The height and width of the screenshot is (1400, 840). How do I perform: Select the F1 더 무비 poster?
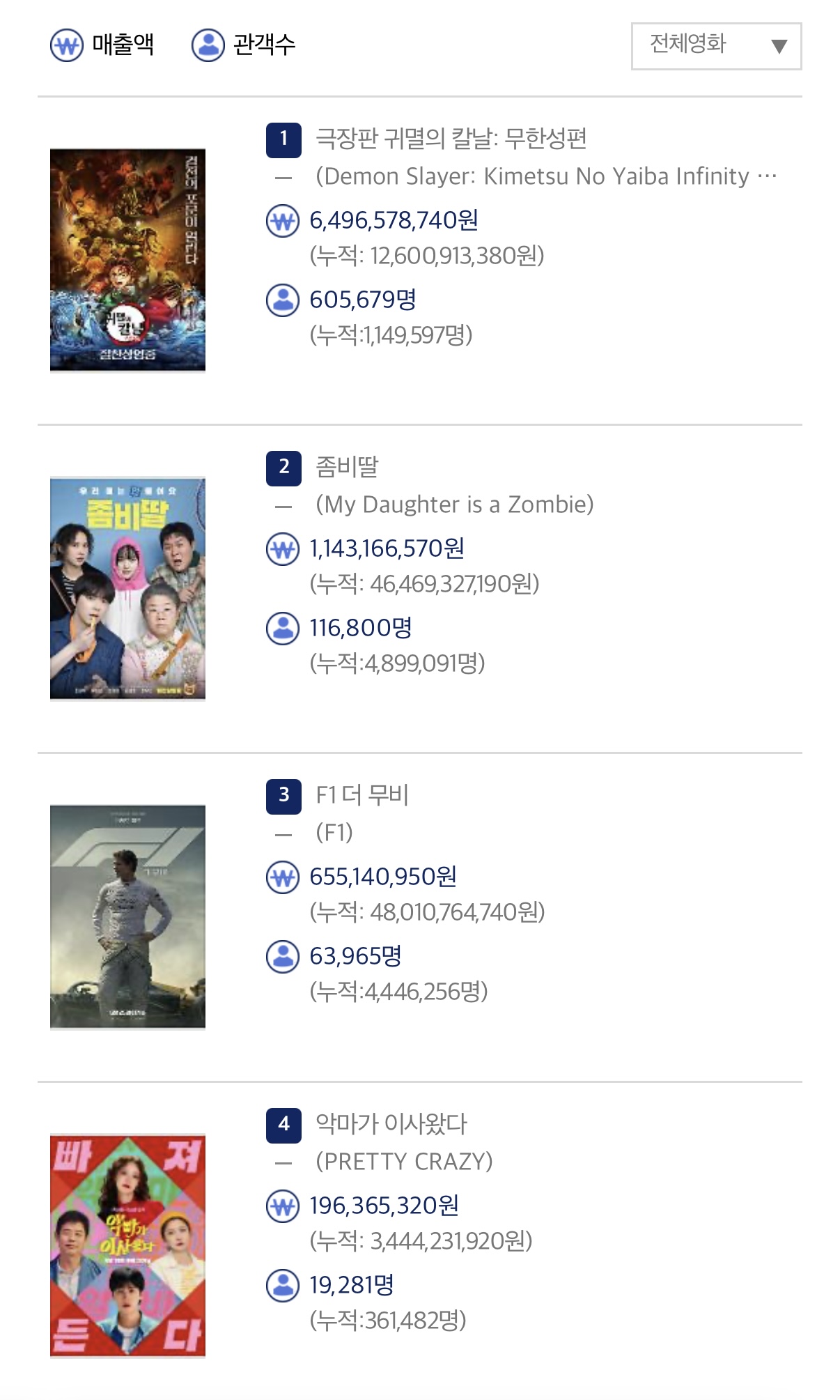(x=127, y=916)
